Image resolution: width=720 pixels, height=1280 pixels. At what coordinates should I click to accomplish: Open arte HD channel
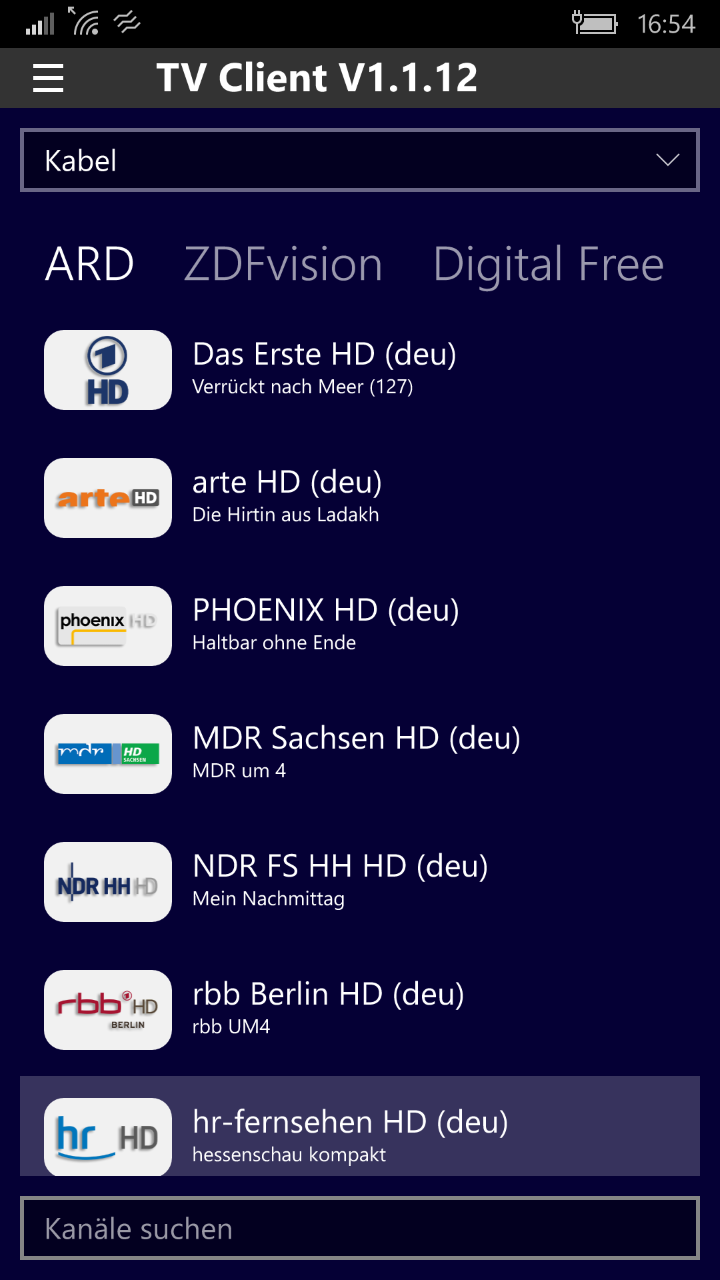coord(360,498)
